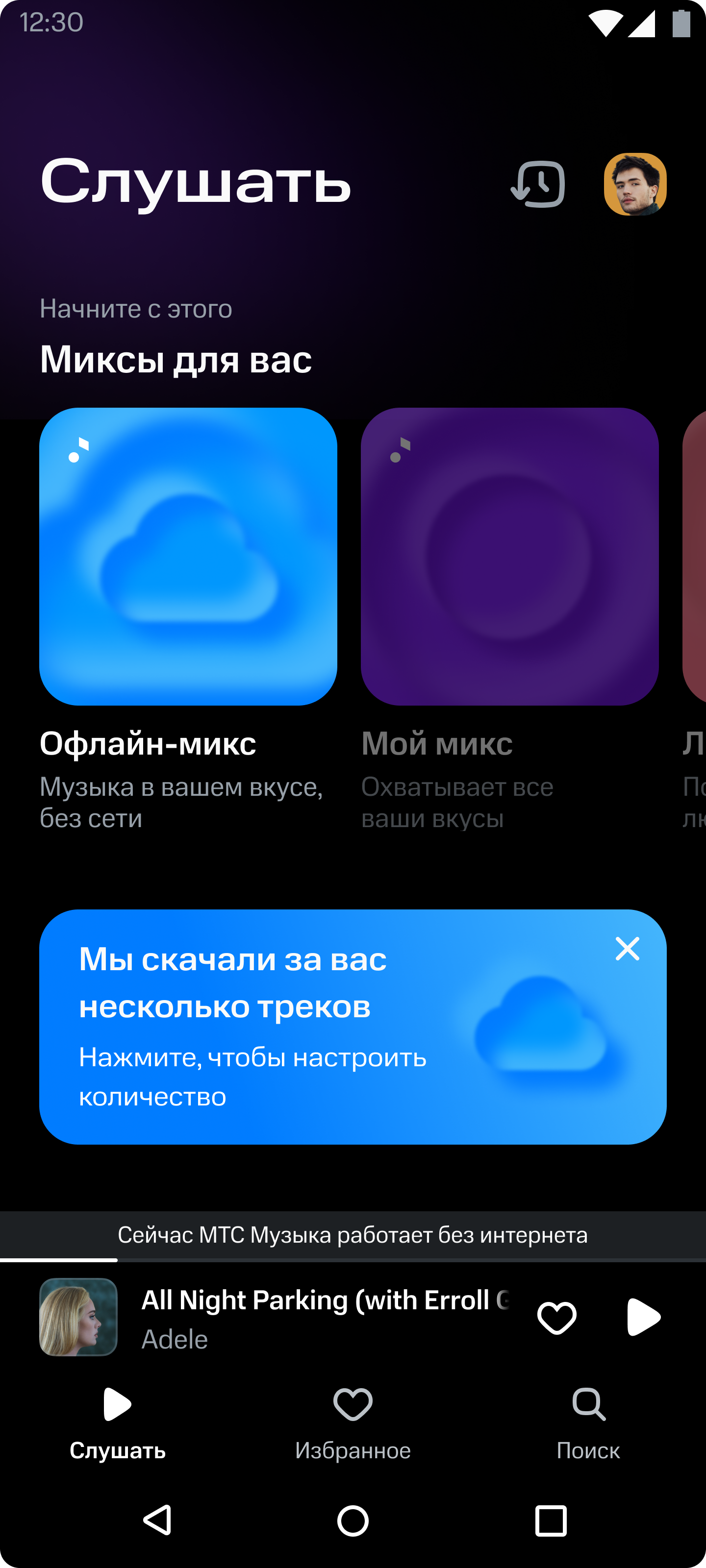Open the Офлайн-микс card
The height and width of the screenshot is (1568, 706).
pos(188,556)
